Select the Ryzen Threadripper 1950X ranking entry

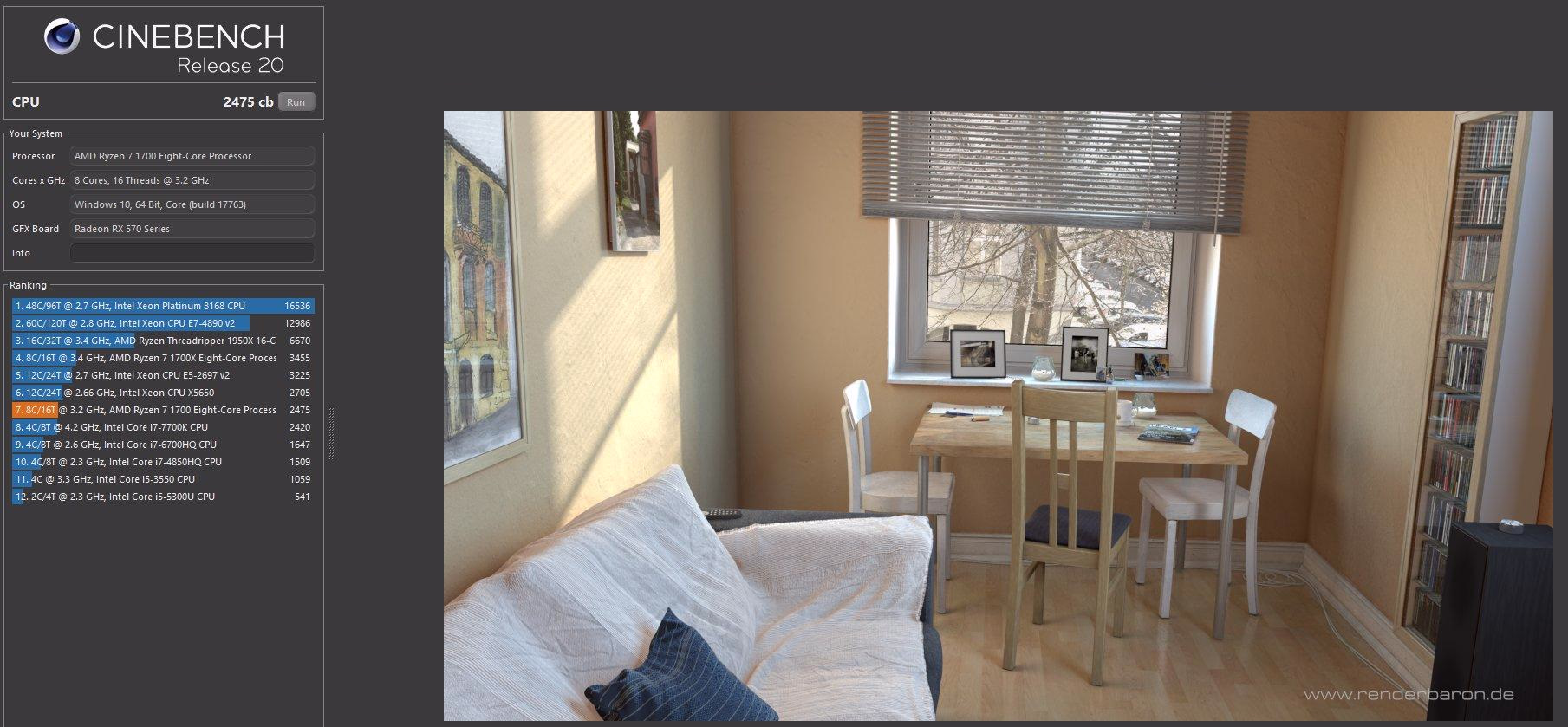pos(162,341)
